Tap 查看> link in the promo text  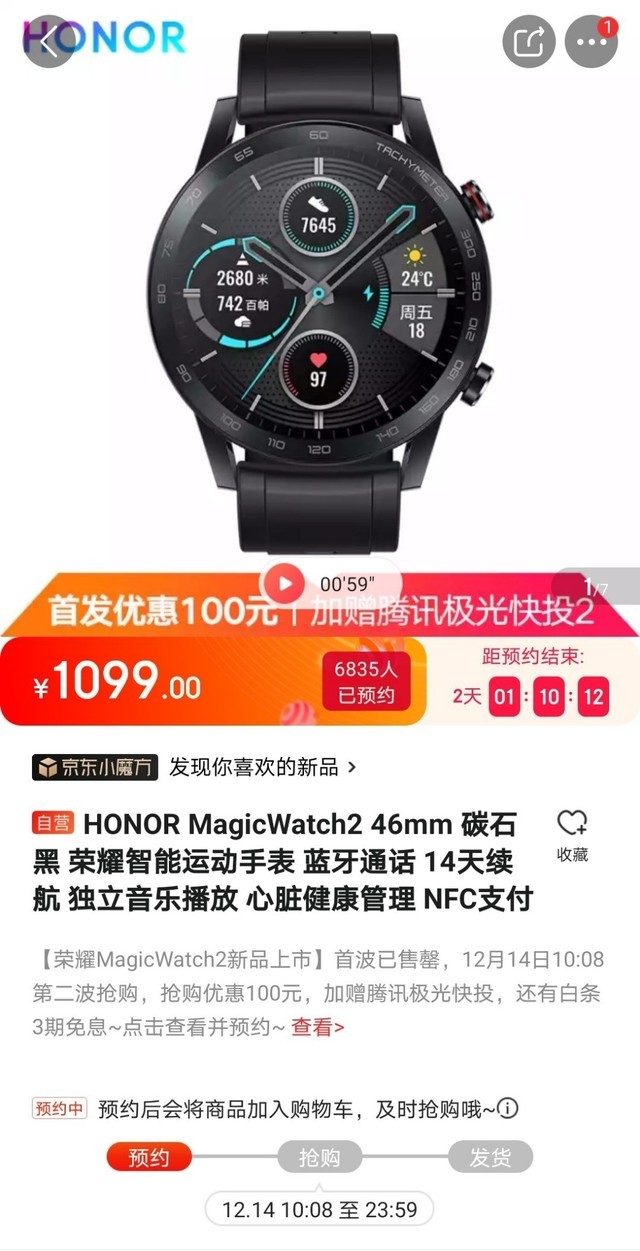[x=317, y=1027]
